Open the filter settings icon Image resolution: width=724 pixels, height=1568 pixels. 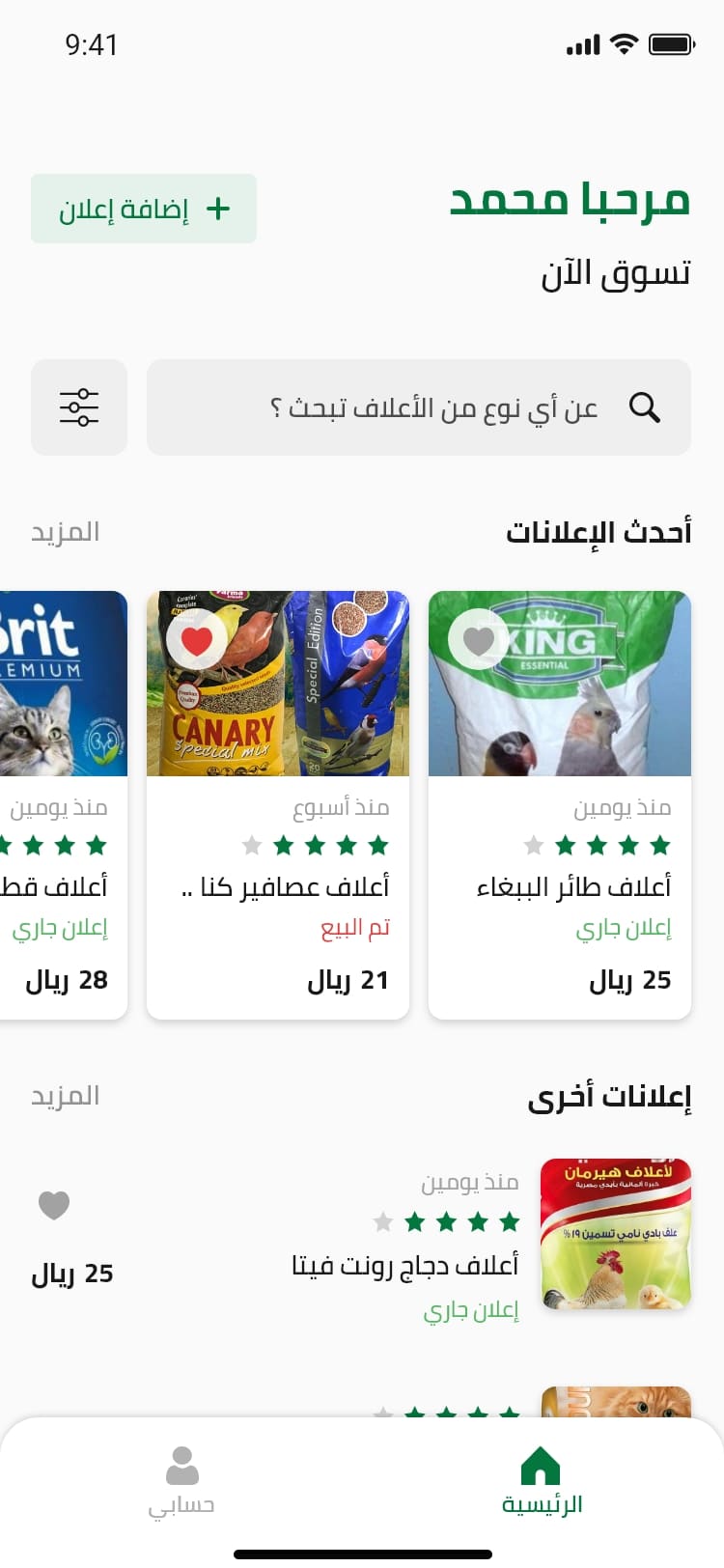click(x=79, y=407)
